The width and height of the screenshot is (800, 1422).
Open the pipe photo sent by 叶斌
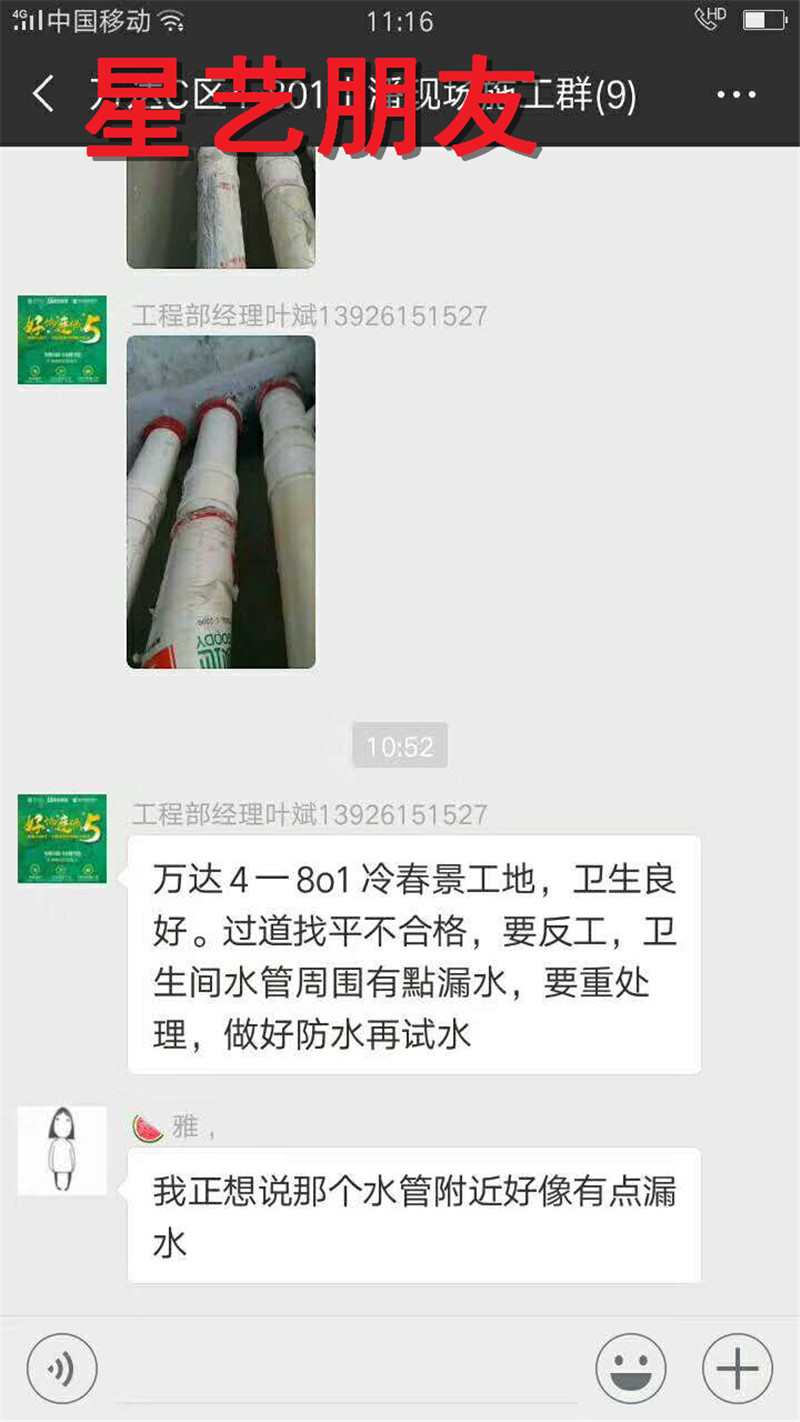click(x=221, y=501)
